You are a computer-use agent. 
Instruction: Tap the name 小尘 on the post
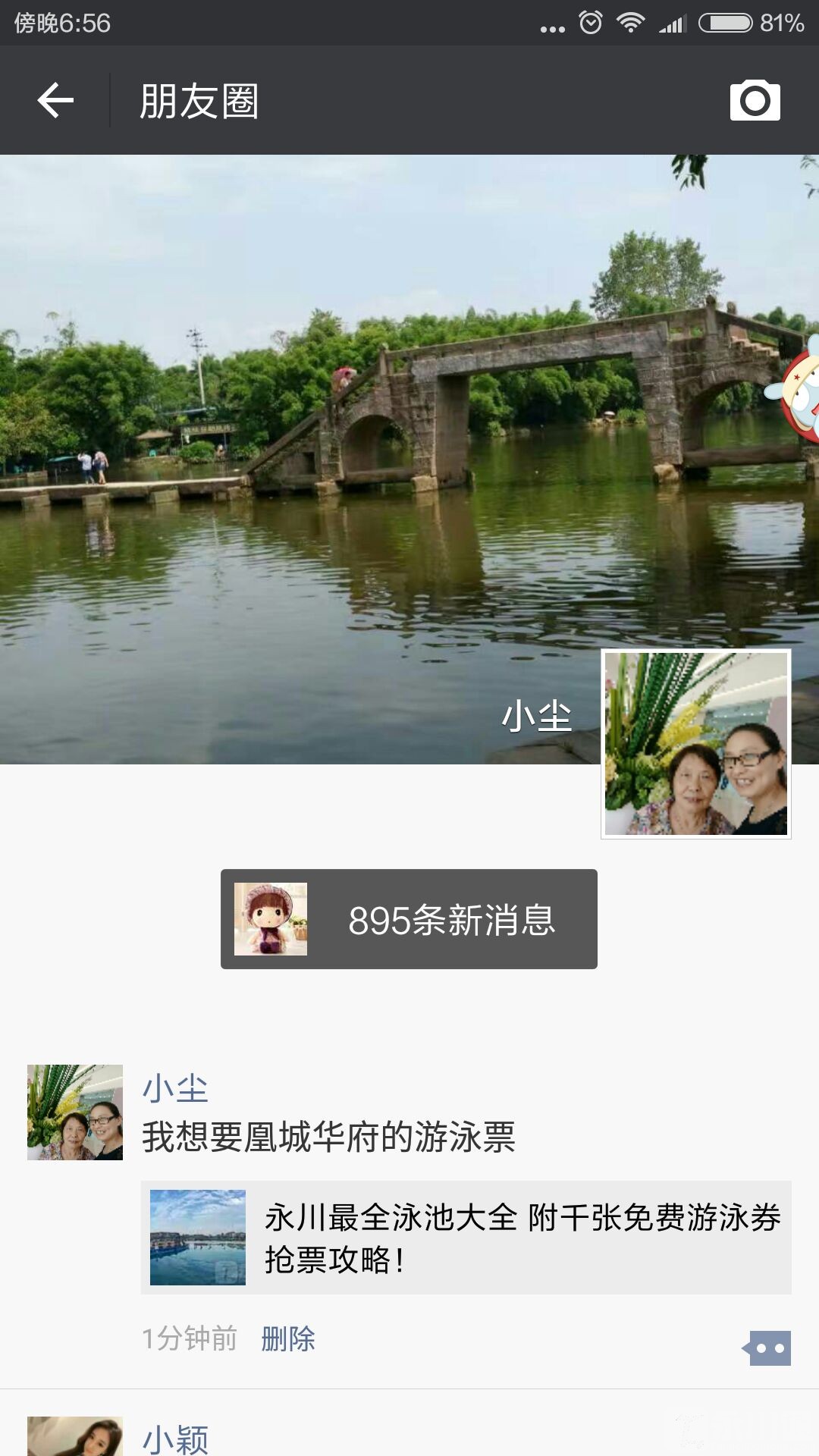pos(175,1089)
